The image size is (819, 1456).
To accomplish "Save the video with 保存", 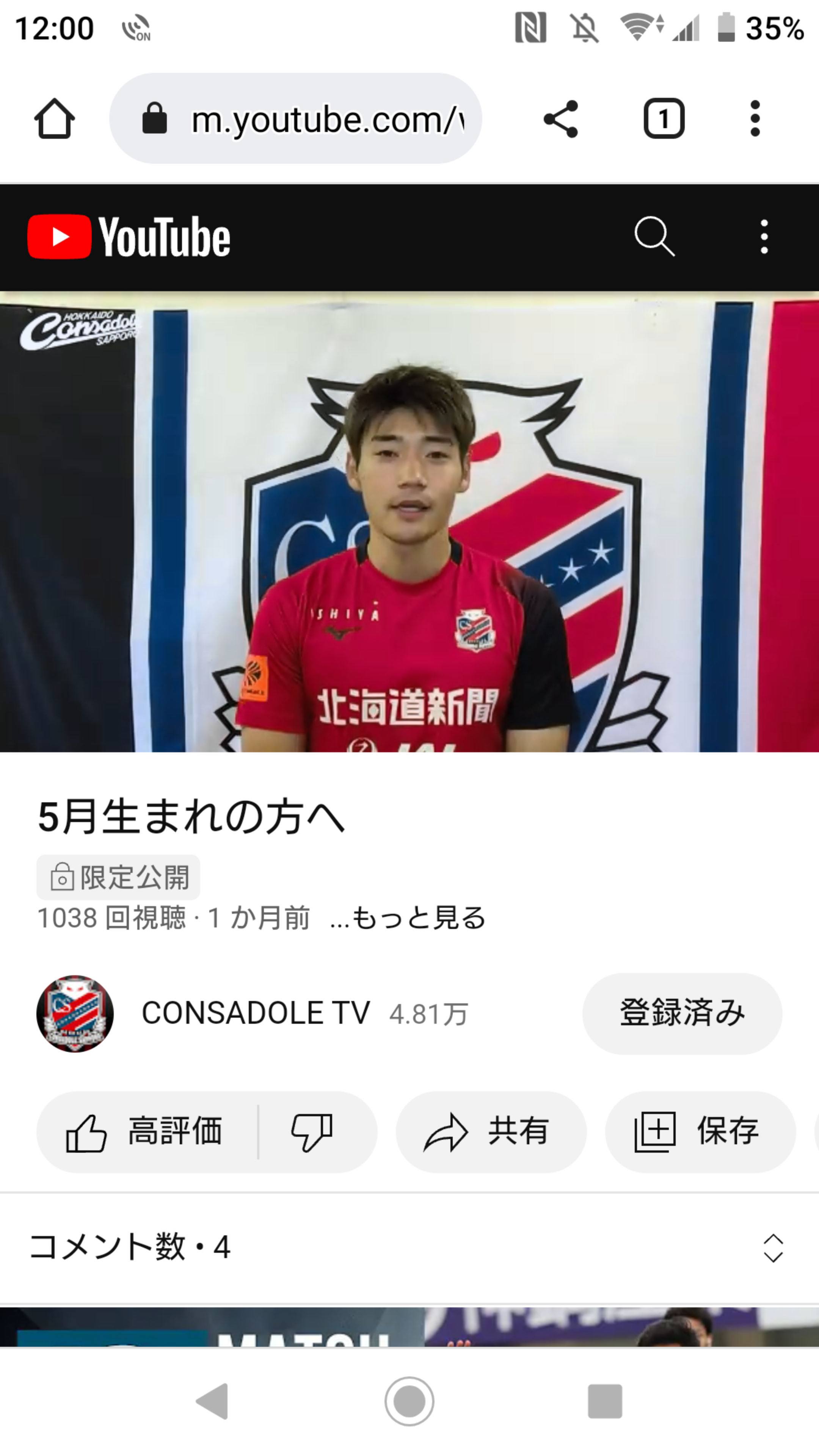I will 700,1131.
